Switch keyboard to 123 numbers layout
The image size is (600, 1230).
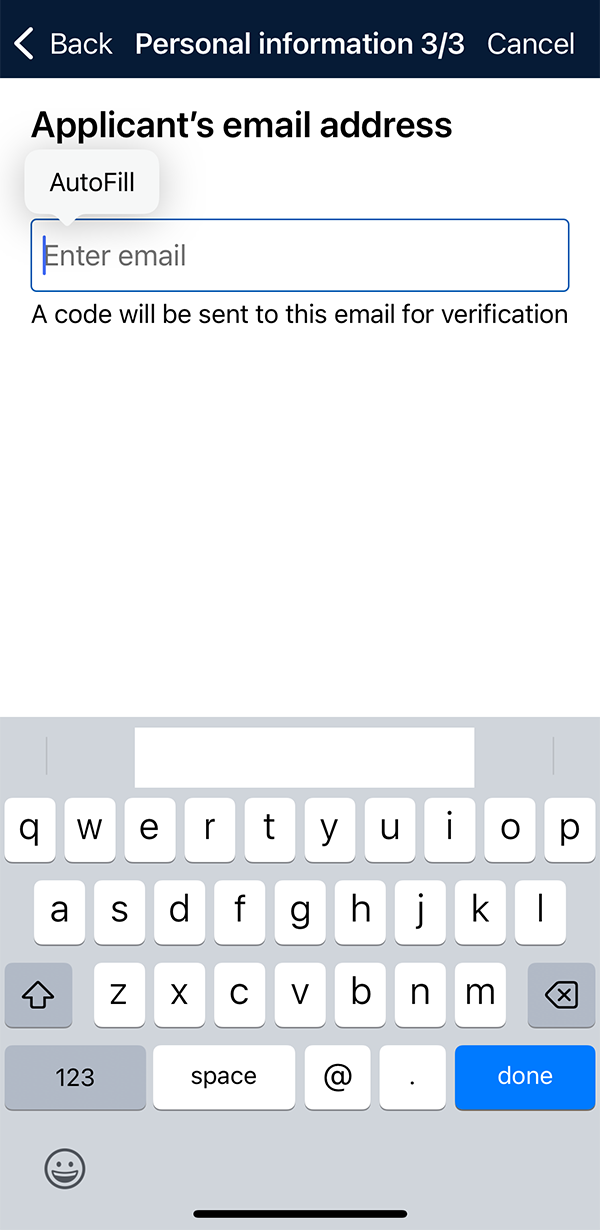75,1077
